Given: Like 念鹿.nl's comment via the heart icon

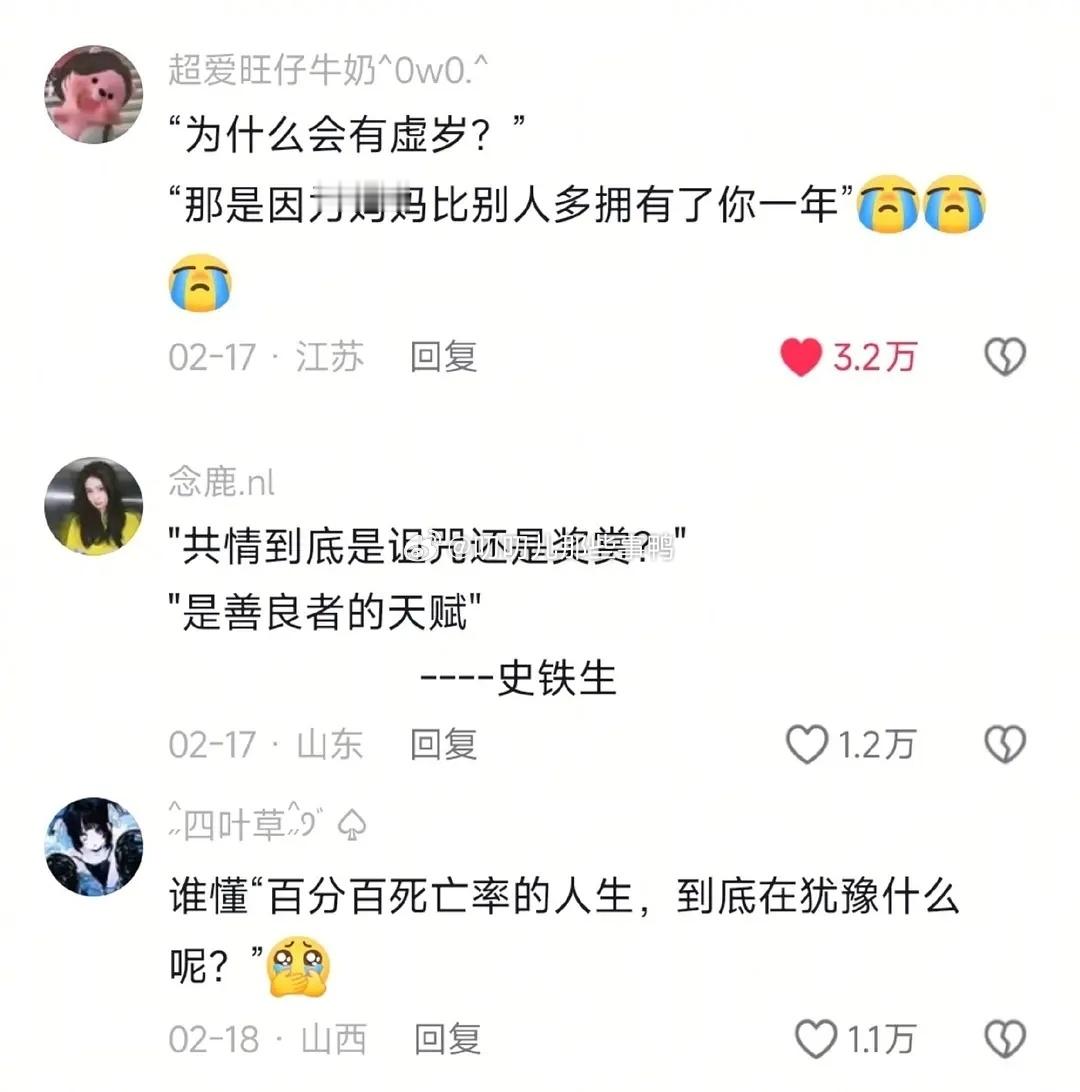Looking at the screenshot, I should pyautogui.click(x=805, y=744).
